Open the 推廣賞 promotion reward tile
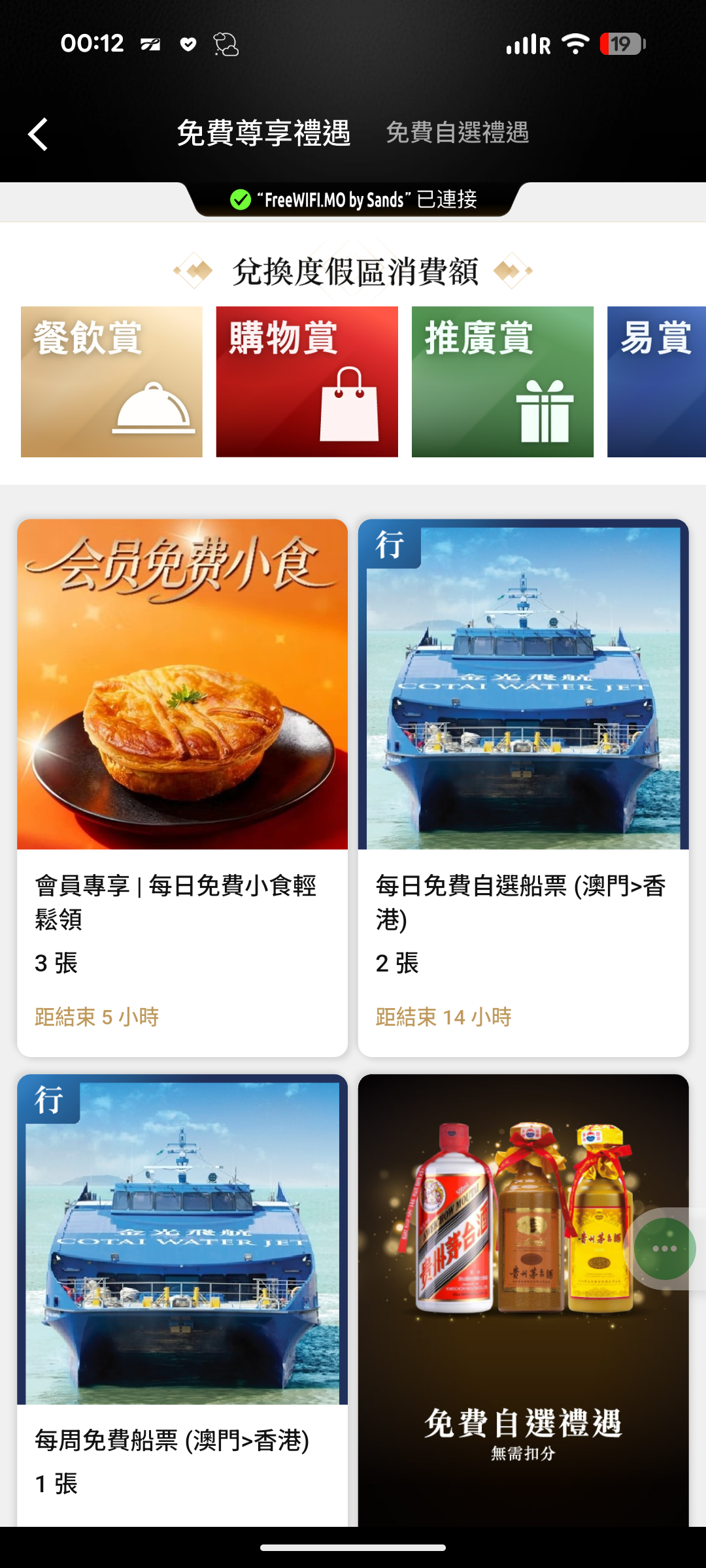Screen dimensions: 706x1568 502,382
